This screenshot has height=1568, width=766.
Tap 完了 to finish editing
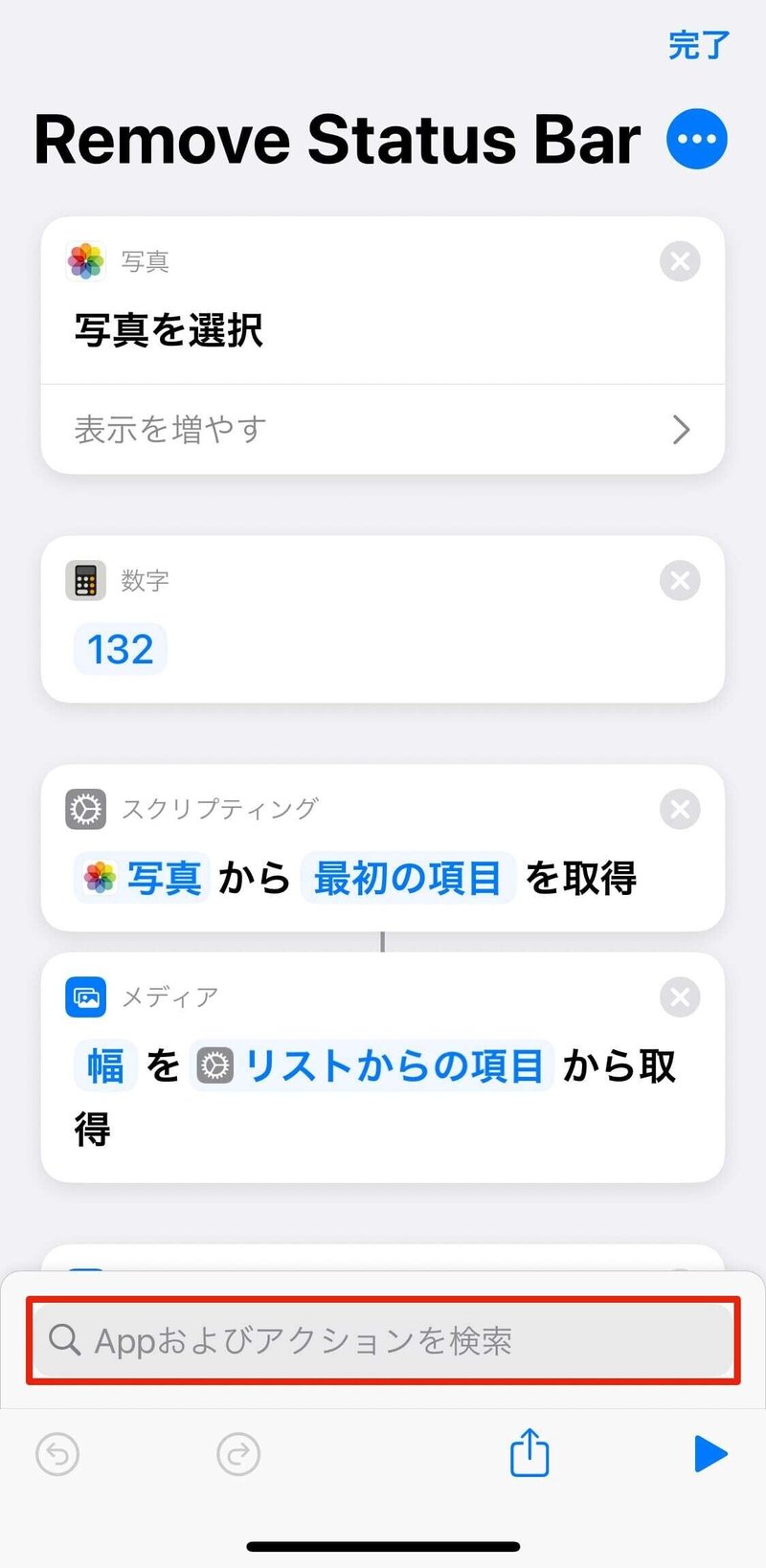699,45
